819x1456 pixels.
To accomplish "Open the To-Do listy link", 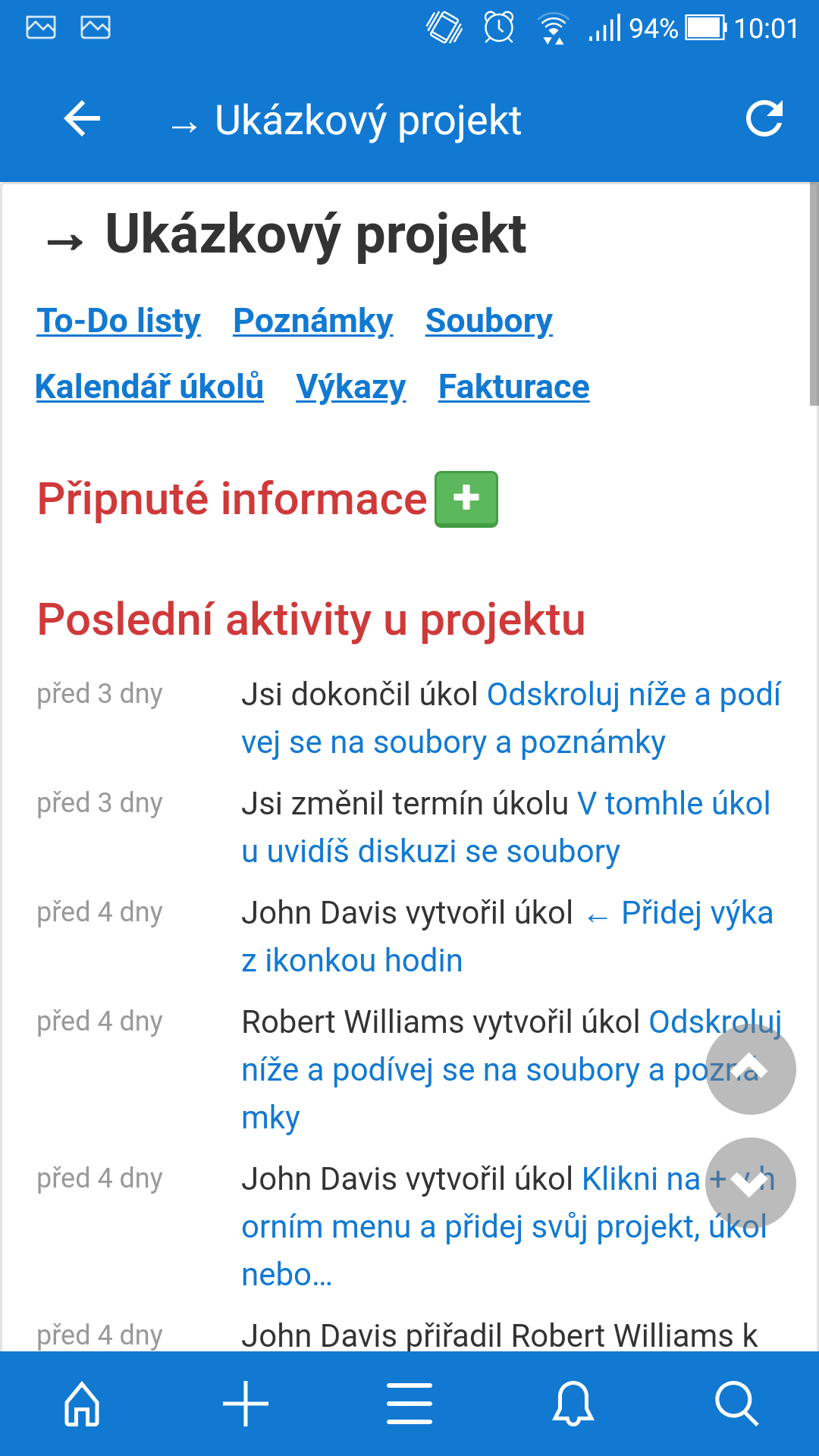I will (118, 321).
